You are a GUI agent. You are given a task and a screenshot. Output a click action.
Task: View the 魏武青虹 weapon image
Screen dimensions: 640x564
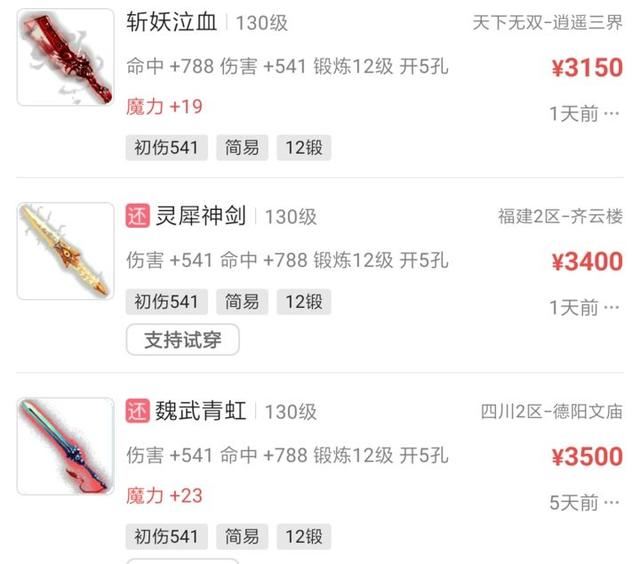pos(65,446)
